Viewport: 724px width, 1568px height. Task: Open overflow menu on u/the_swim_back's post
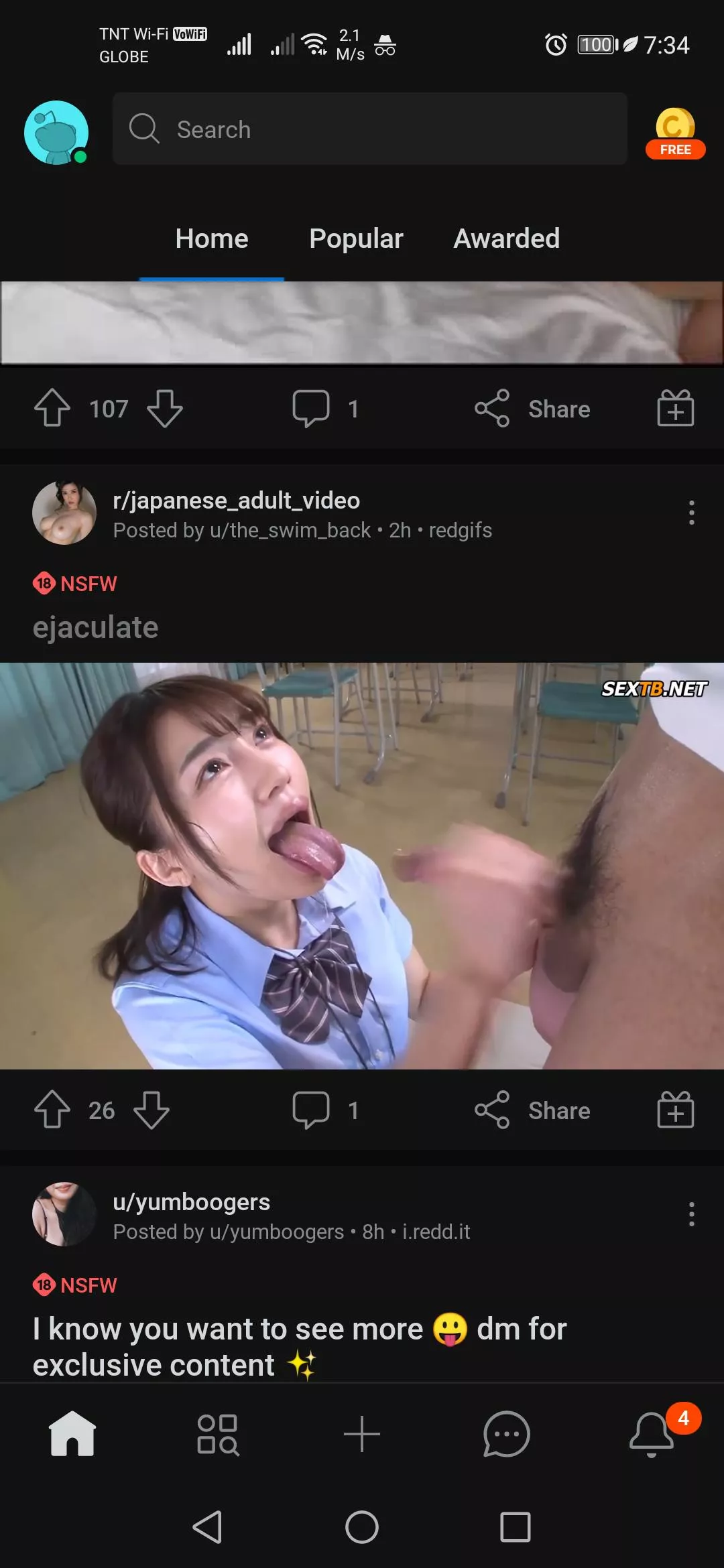[691, 513]
